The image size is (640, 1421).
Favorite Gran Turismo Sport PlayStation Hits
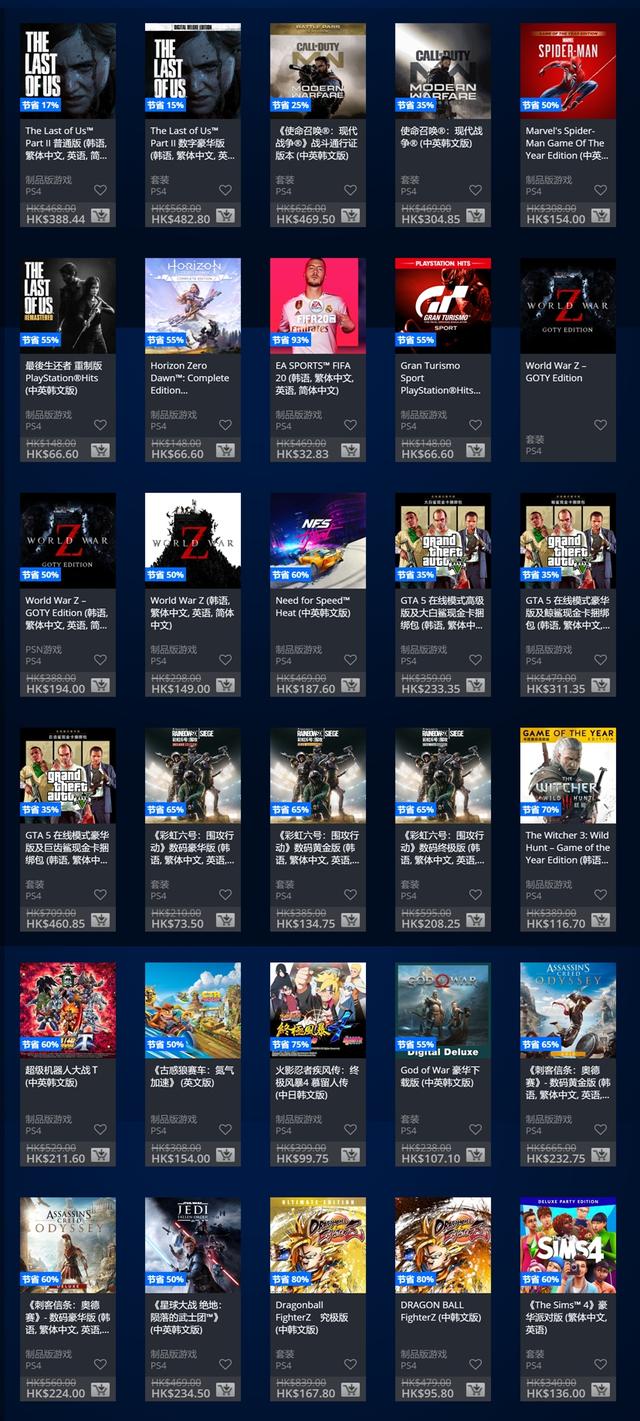pyautogui.click(x=475, y=425)
